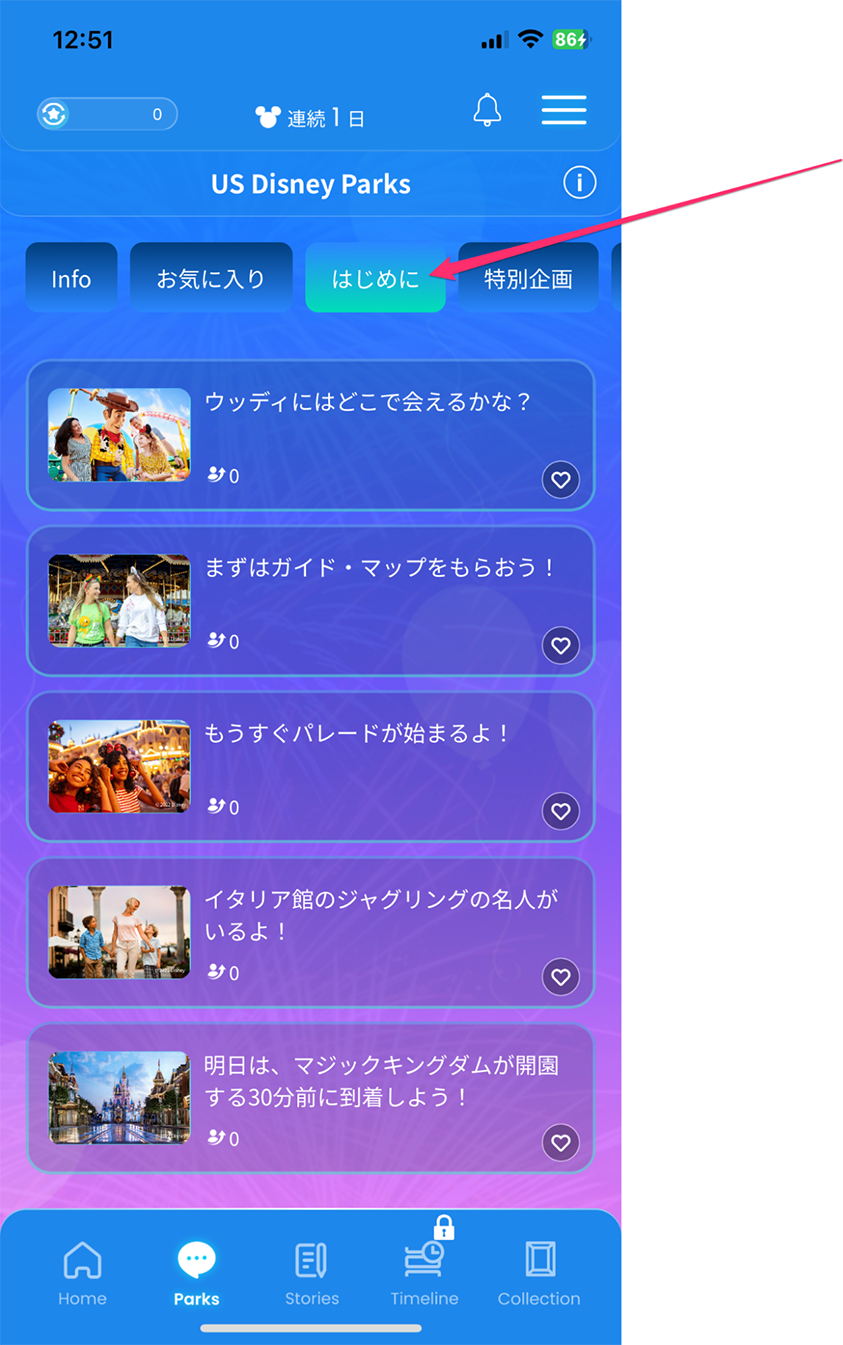
Task: Switch to the Stories tab
Action: [x=311, y=1273]
